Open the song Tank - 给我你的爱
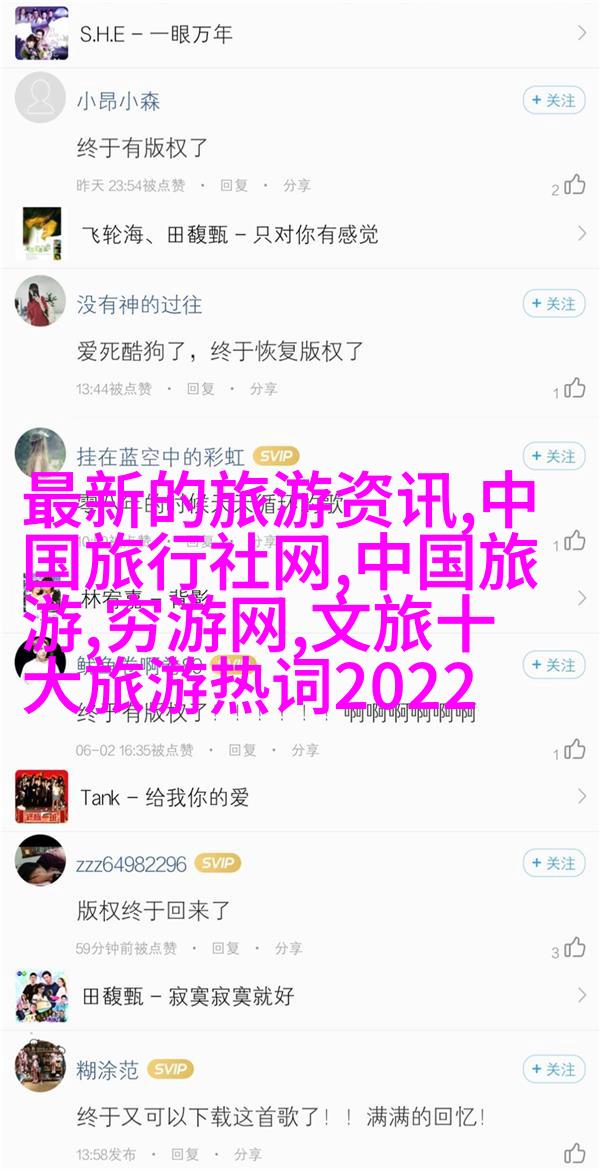Screen dimensions: 600x1170 pos(300,797)
